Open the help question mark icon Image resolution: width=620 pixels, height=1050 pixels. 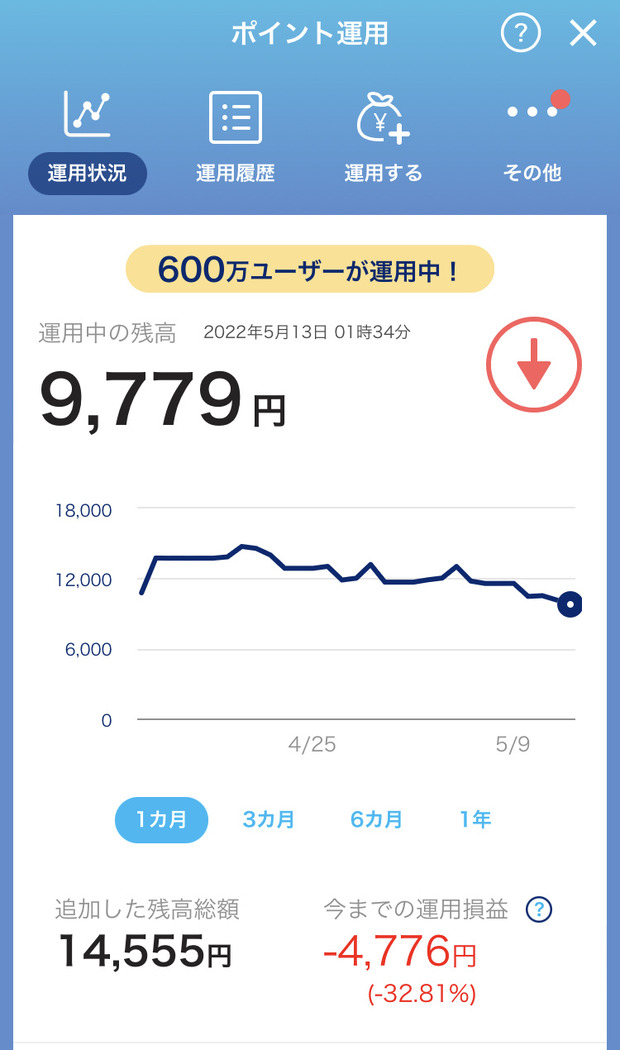(520, 33)
